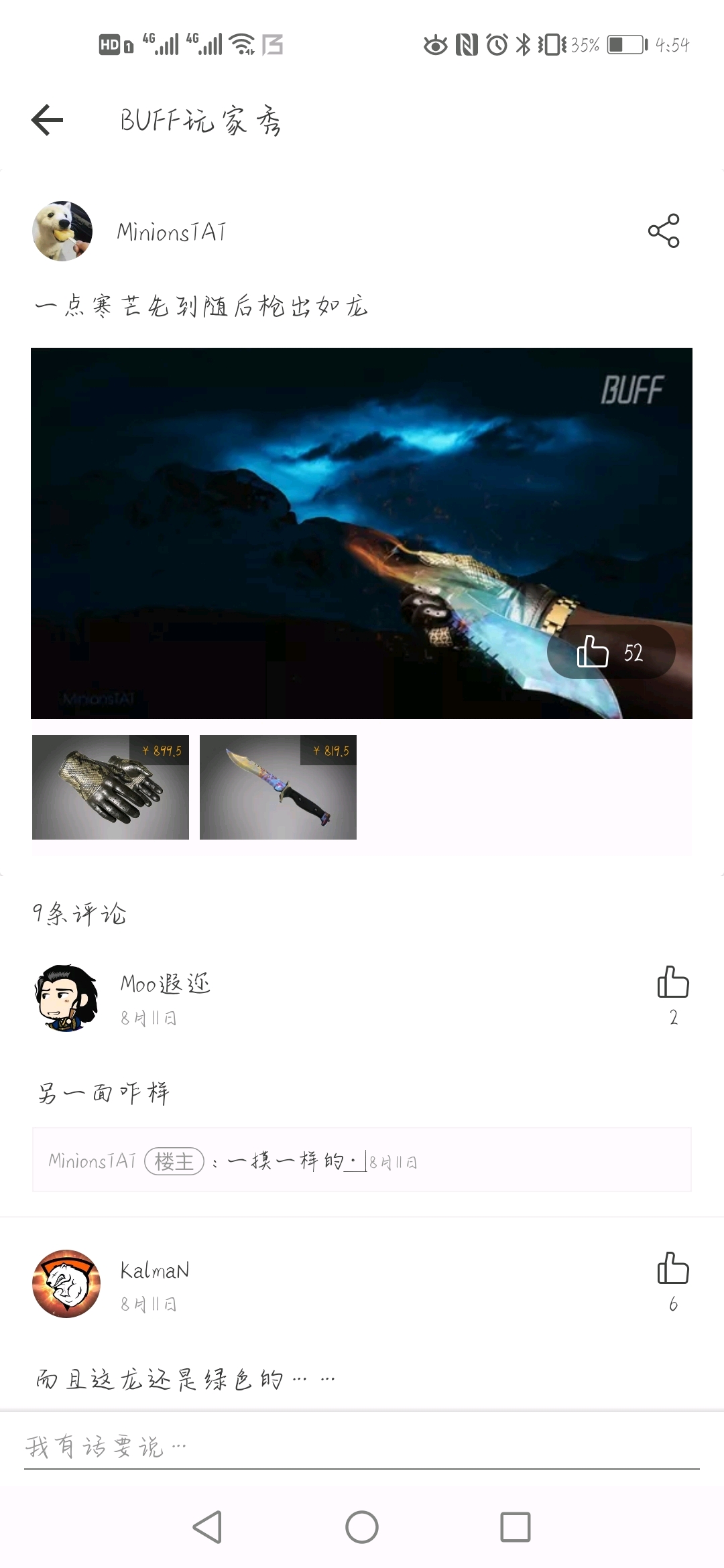
Task: Like Moo遐迩's comment
Action: pos(672,985)
